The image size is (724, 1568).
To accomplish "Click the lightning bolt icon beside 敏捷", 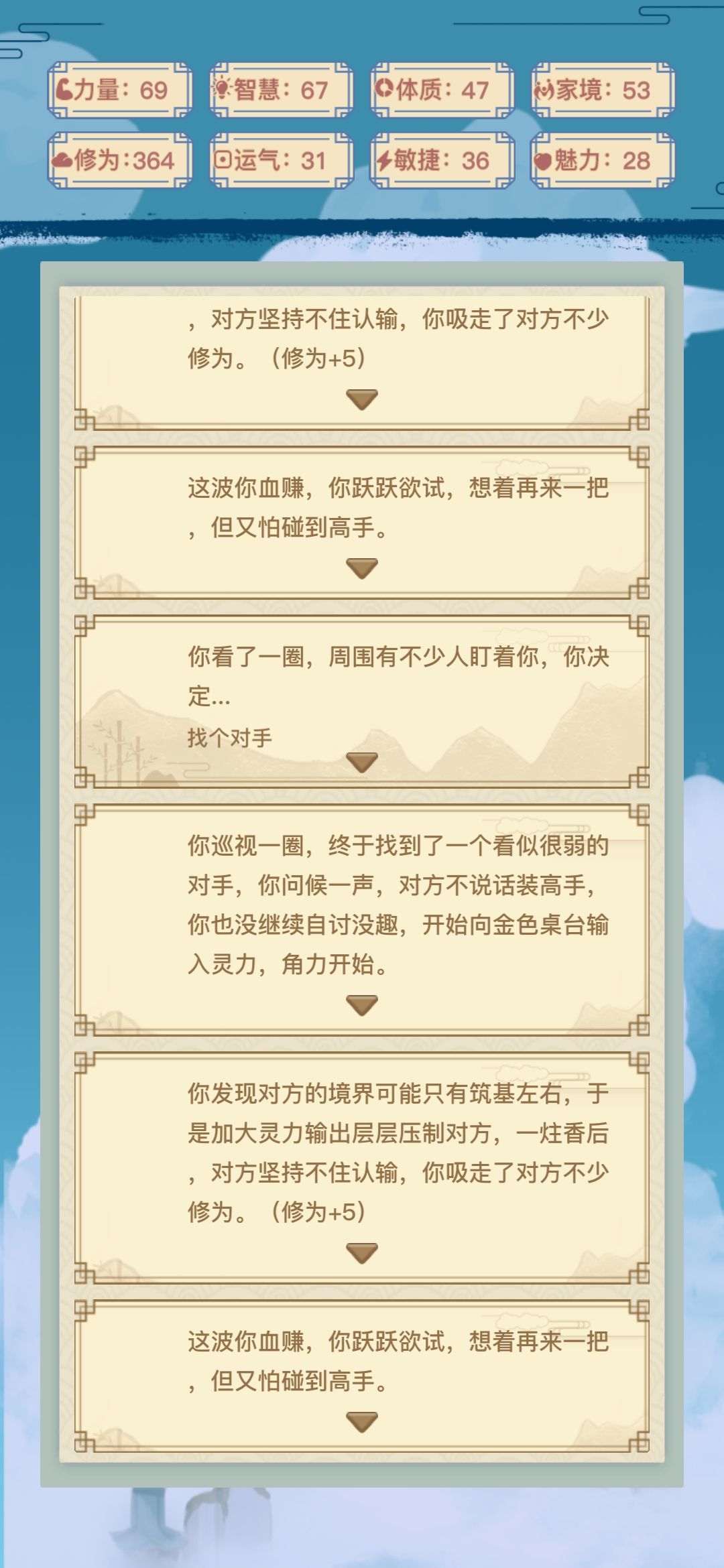I will [x=383, y=159].
